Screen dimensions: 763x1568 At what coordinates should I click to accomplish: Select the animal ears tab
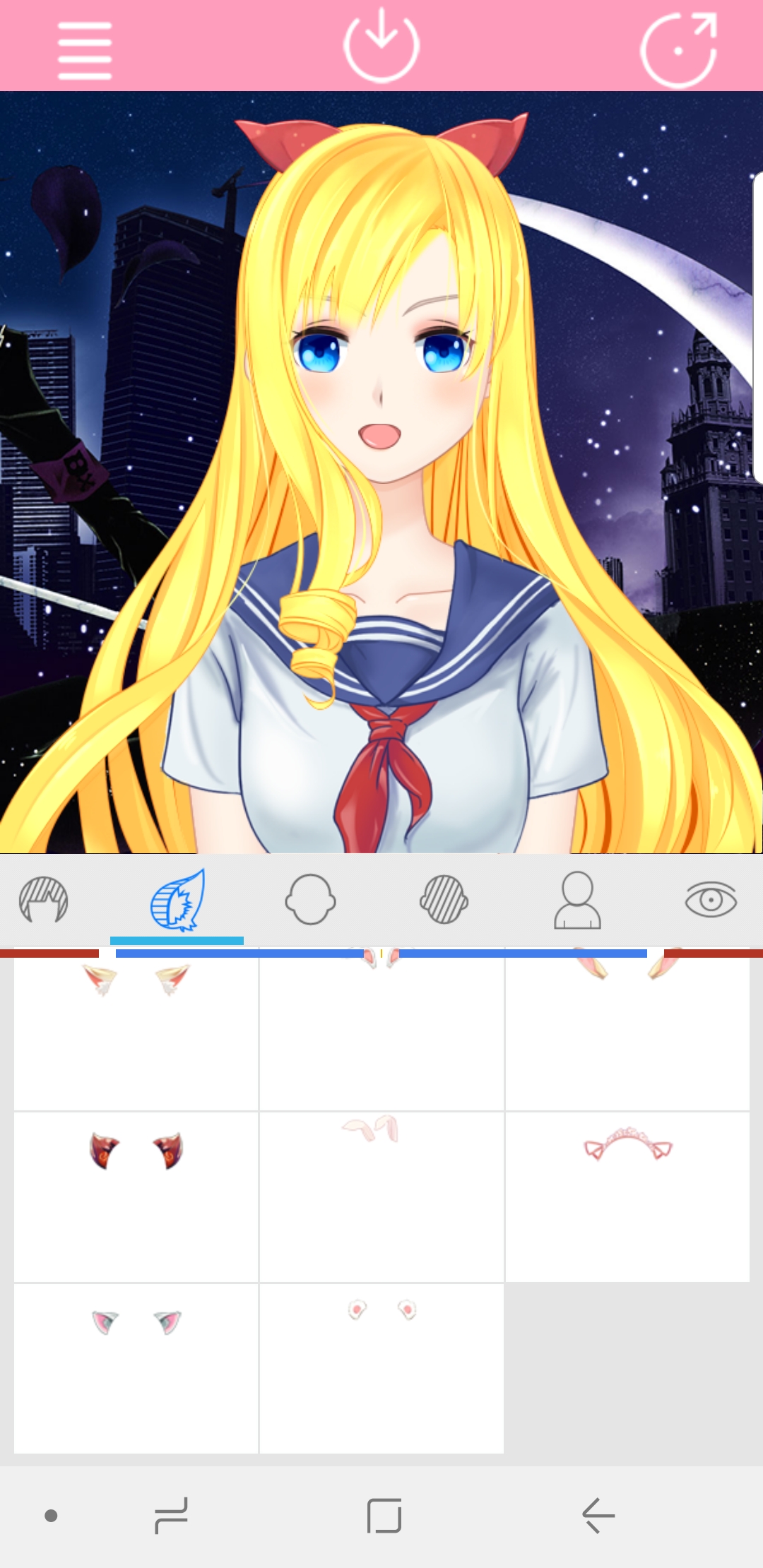(177, 900)
